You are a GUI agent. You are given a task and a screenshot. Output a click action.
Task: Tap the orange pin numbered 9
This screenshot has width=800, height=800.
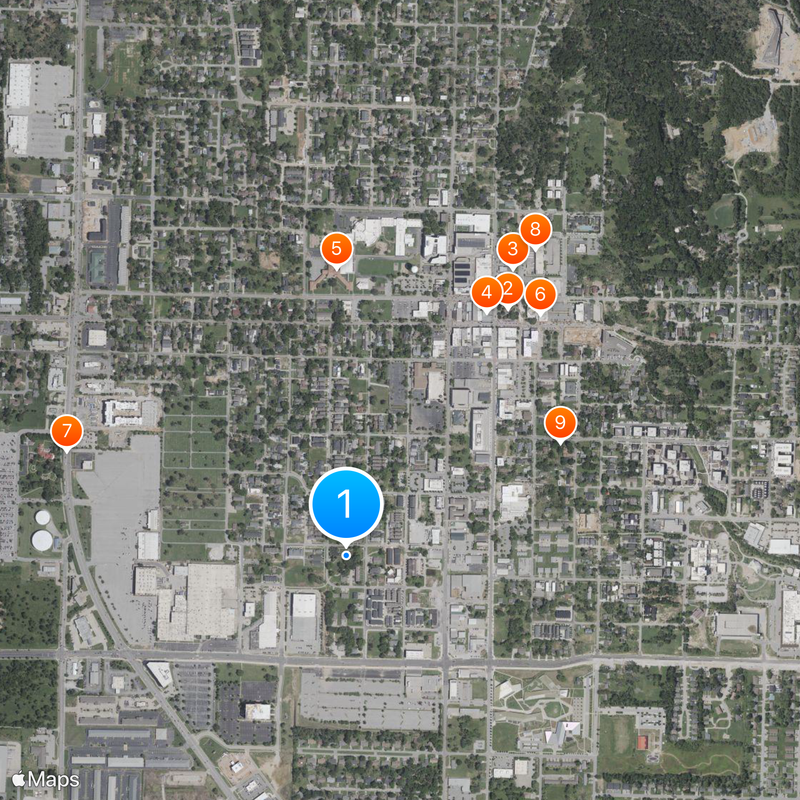coord(560,422)
